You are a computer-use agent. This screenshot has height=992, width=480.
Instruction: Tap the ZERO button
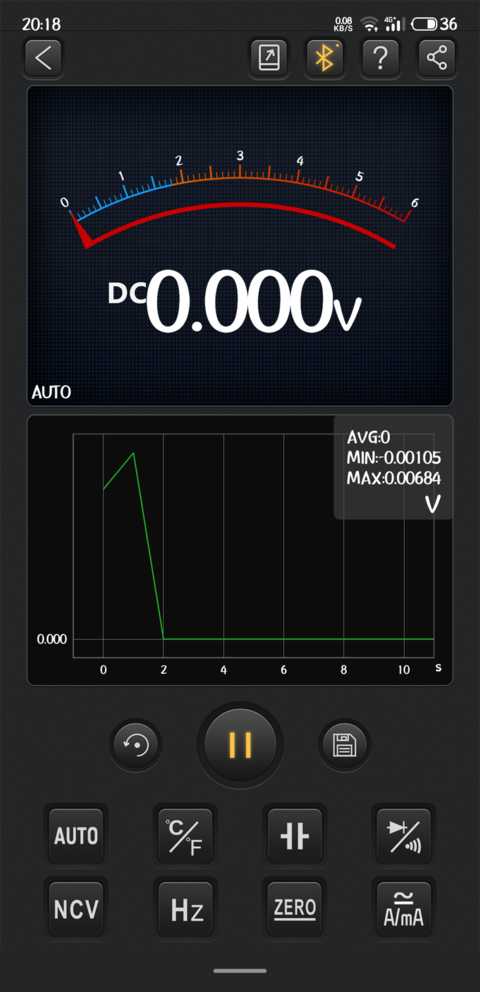(295, 909)
